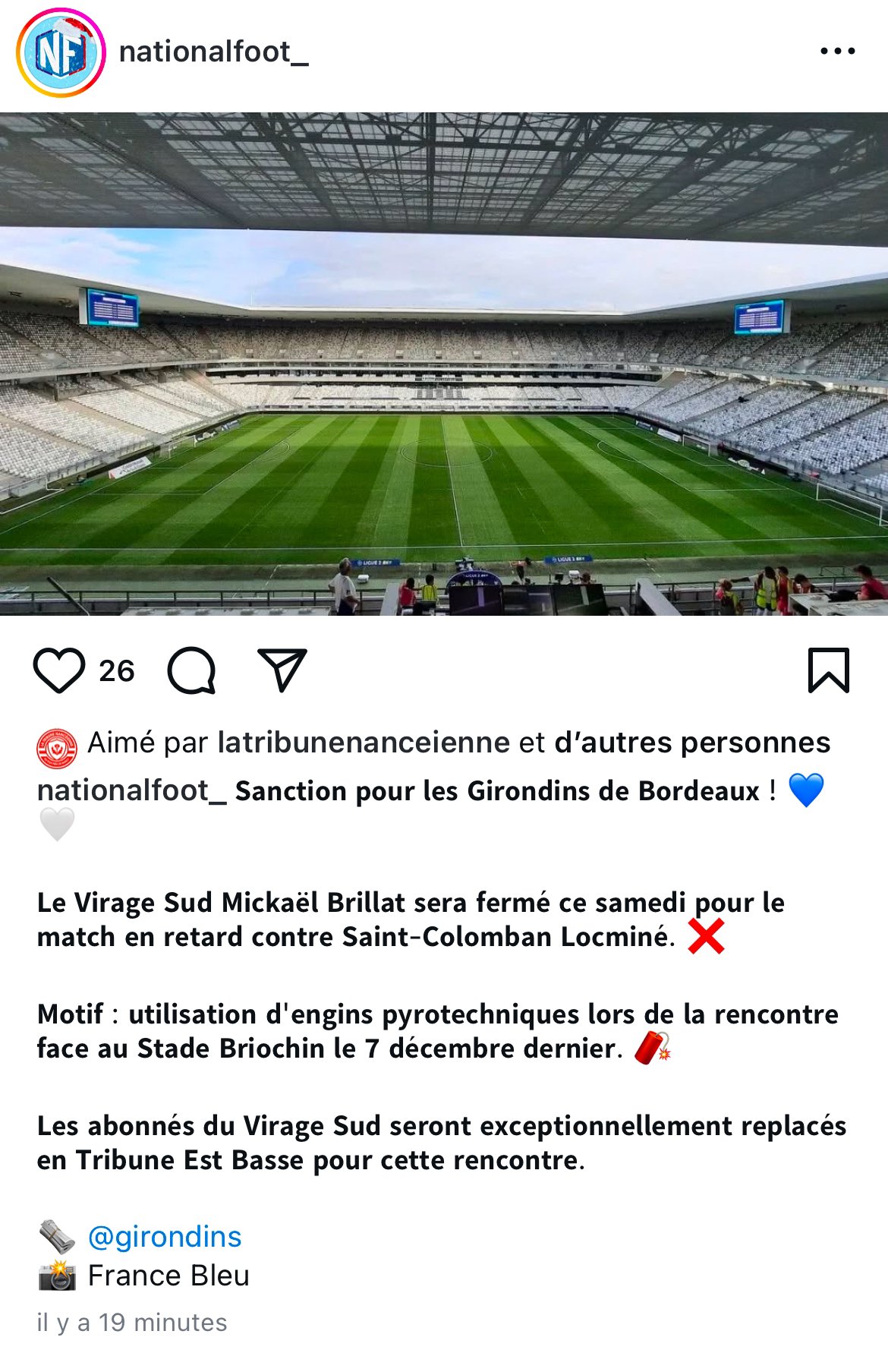The height and width of the screenshot is (1372, 888).
Task: Open the @girondins mention
Action: tap(165, 1237)
